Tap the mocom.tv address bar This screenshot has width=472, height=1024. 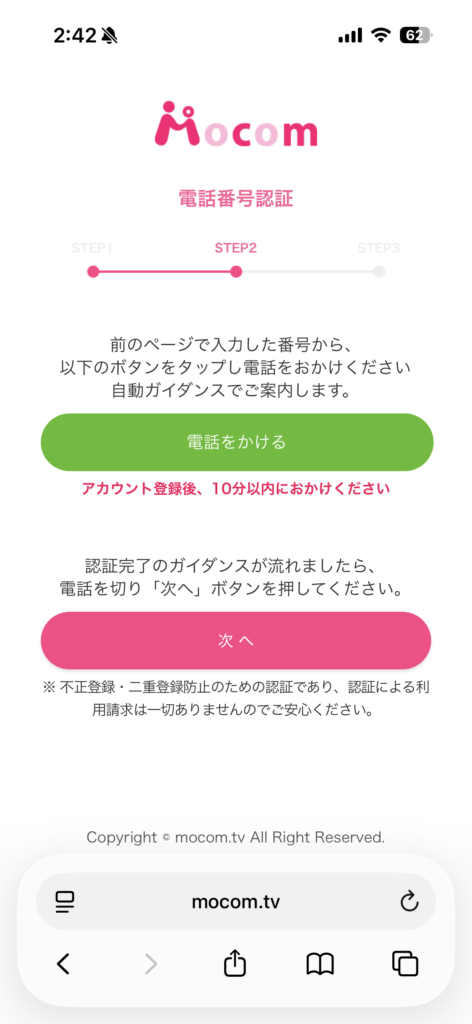coord(236,902)
